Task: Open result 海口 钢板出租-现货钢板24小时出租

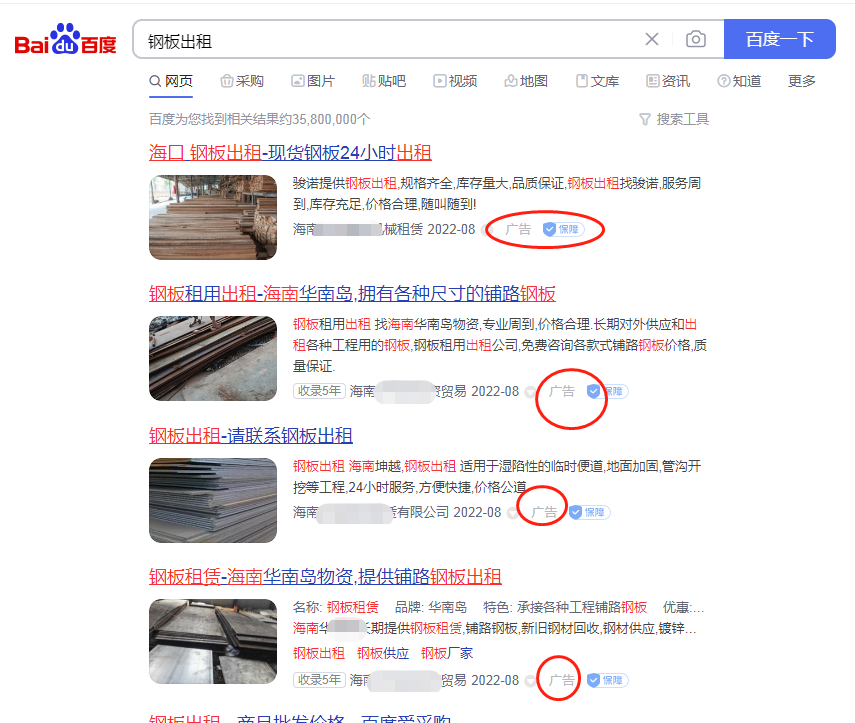Action: (x=290, y=152)
